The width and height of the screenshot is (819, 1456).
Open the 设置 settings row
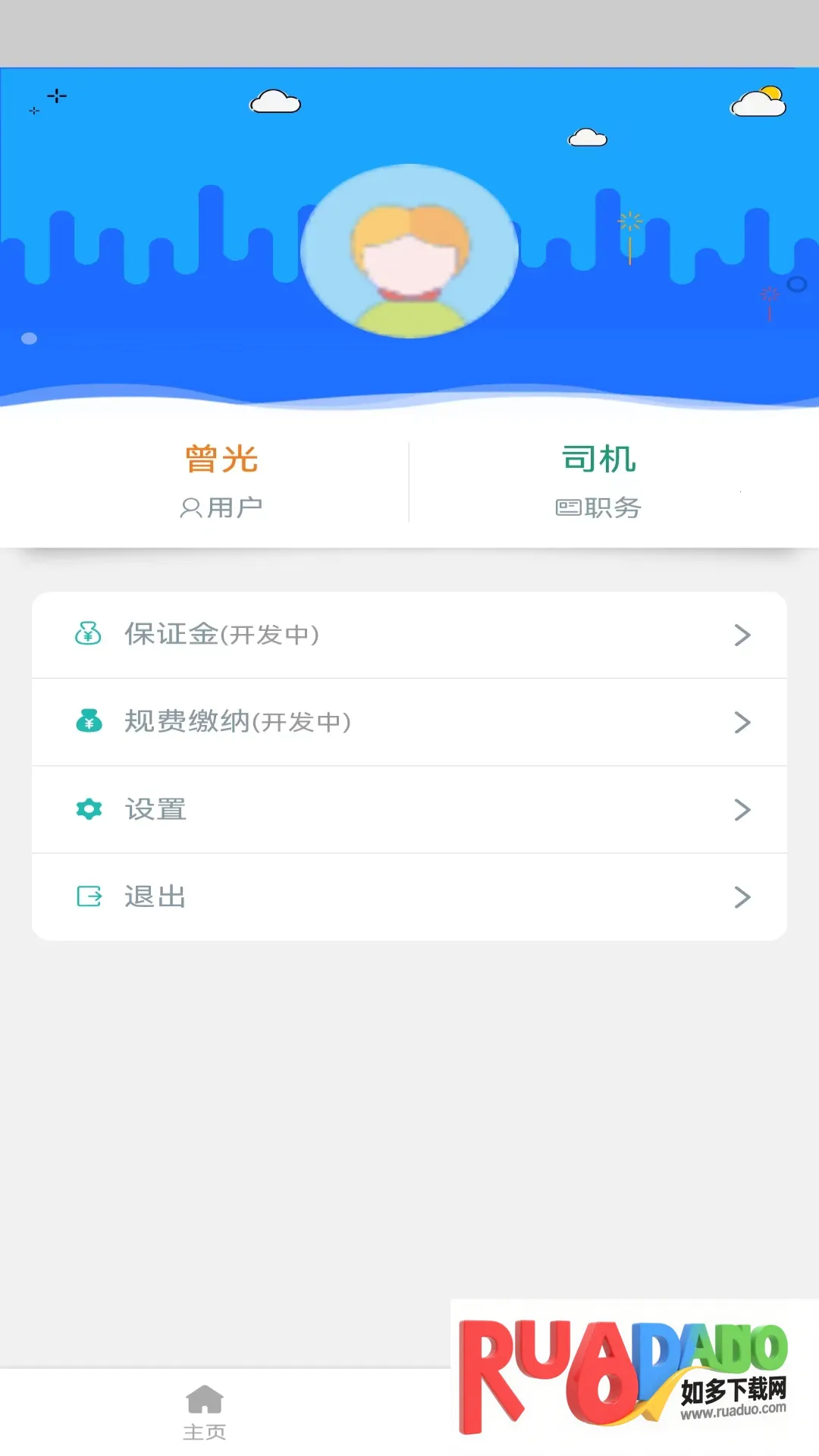[409, 809]
